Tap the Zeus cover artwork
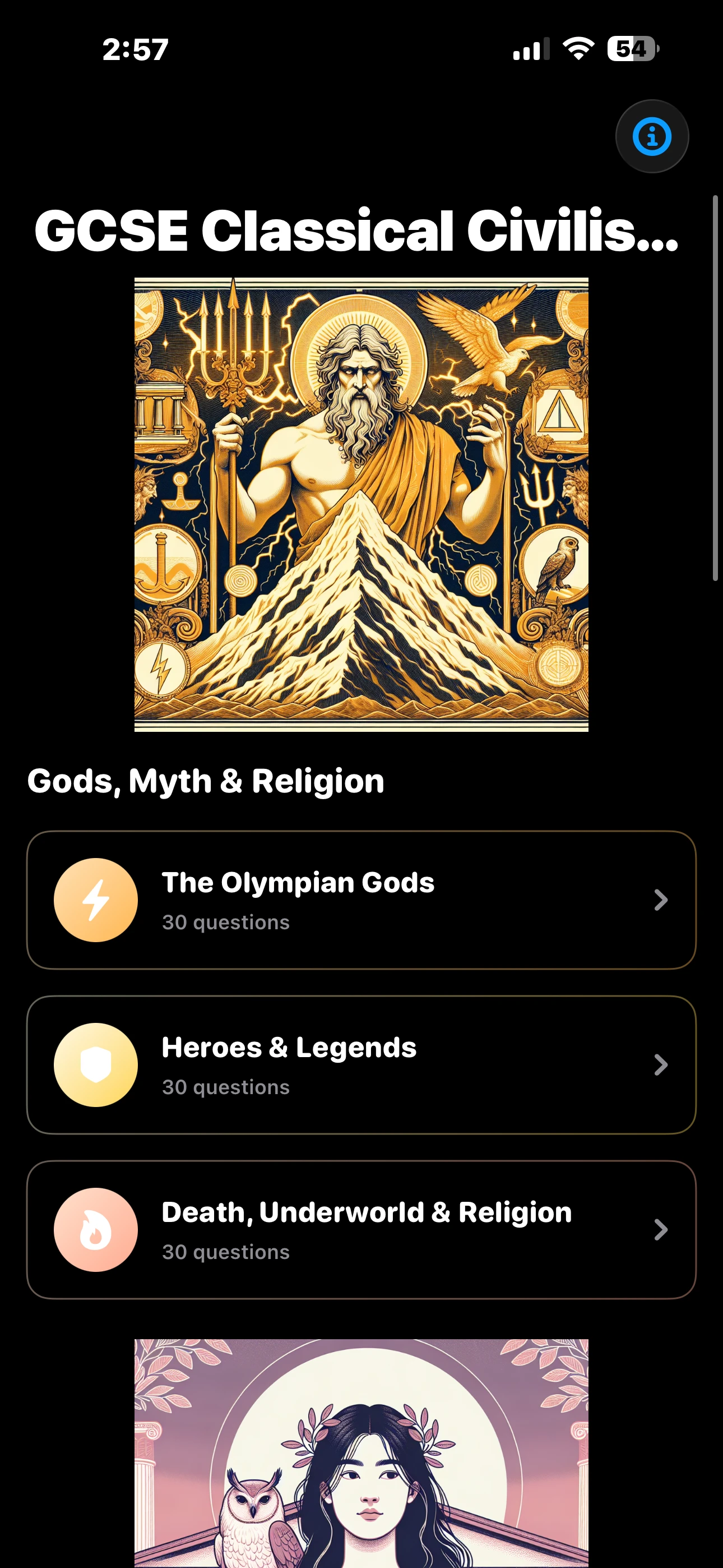This screenshot has width=723, height=1568. point(361,504)
